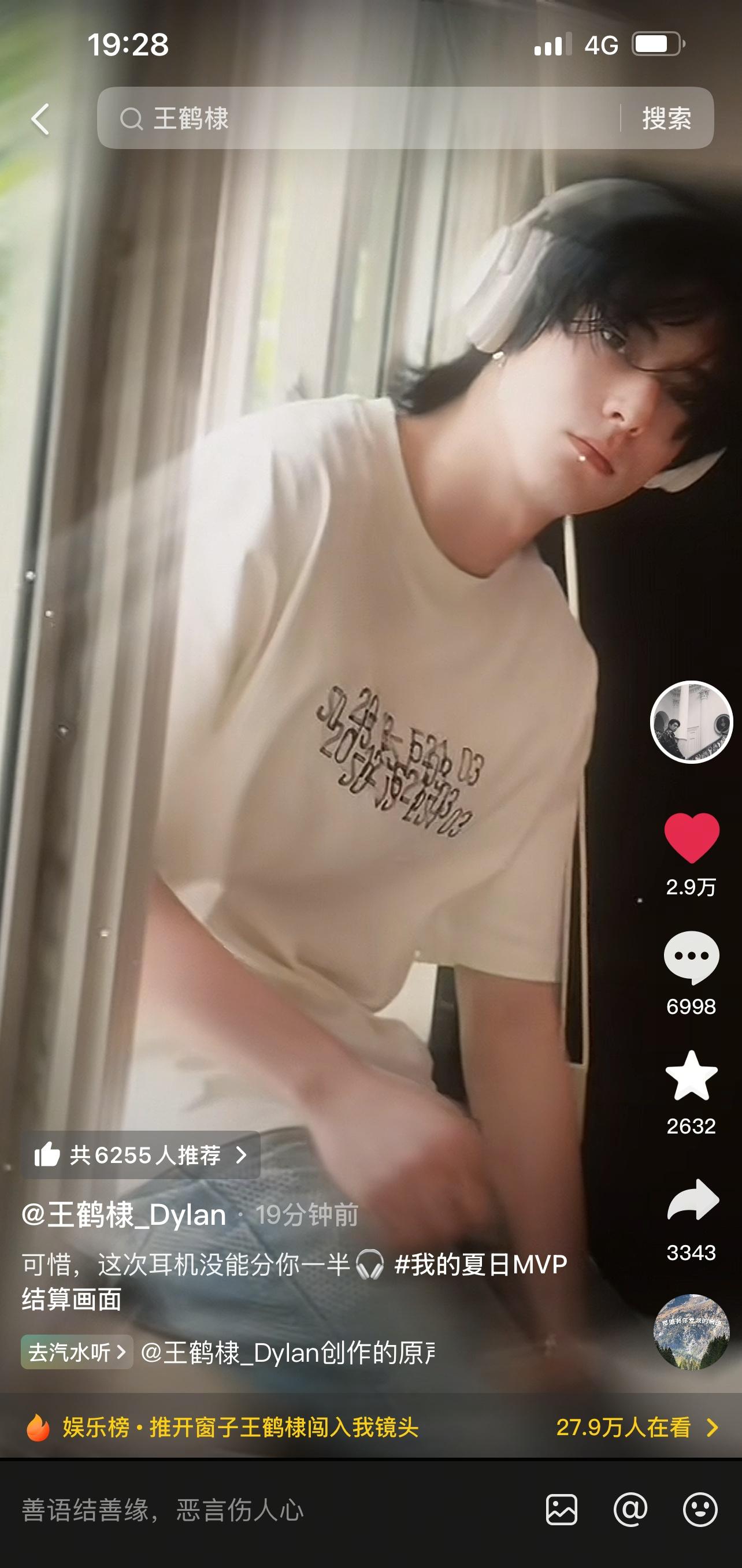The image size is (742, 1568).
Task: Go back using the top-left arrow
Action: (x=41, y=118)
